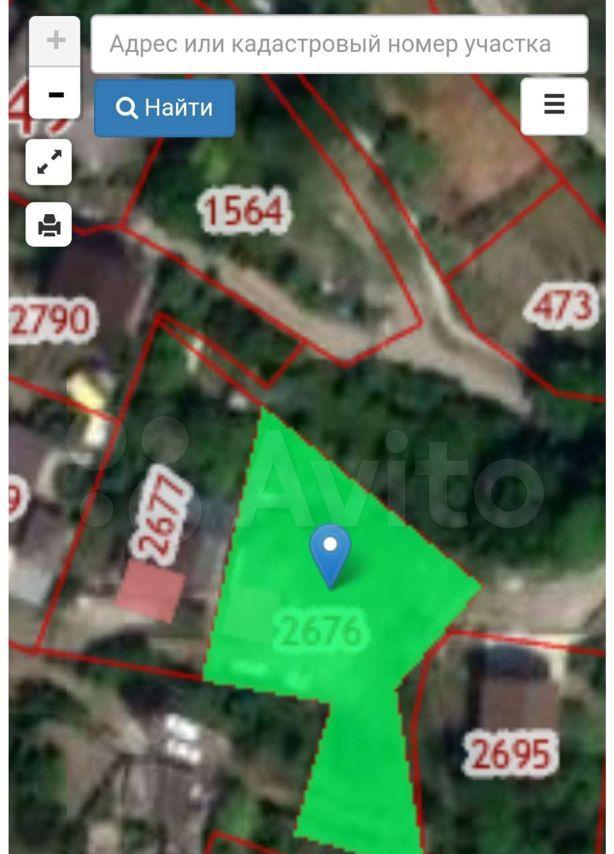Viewport: 614px width, 854px height.
Task: Tap the blue pin on plot 2676
Action: 330,553
